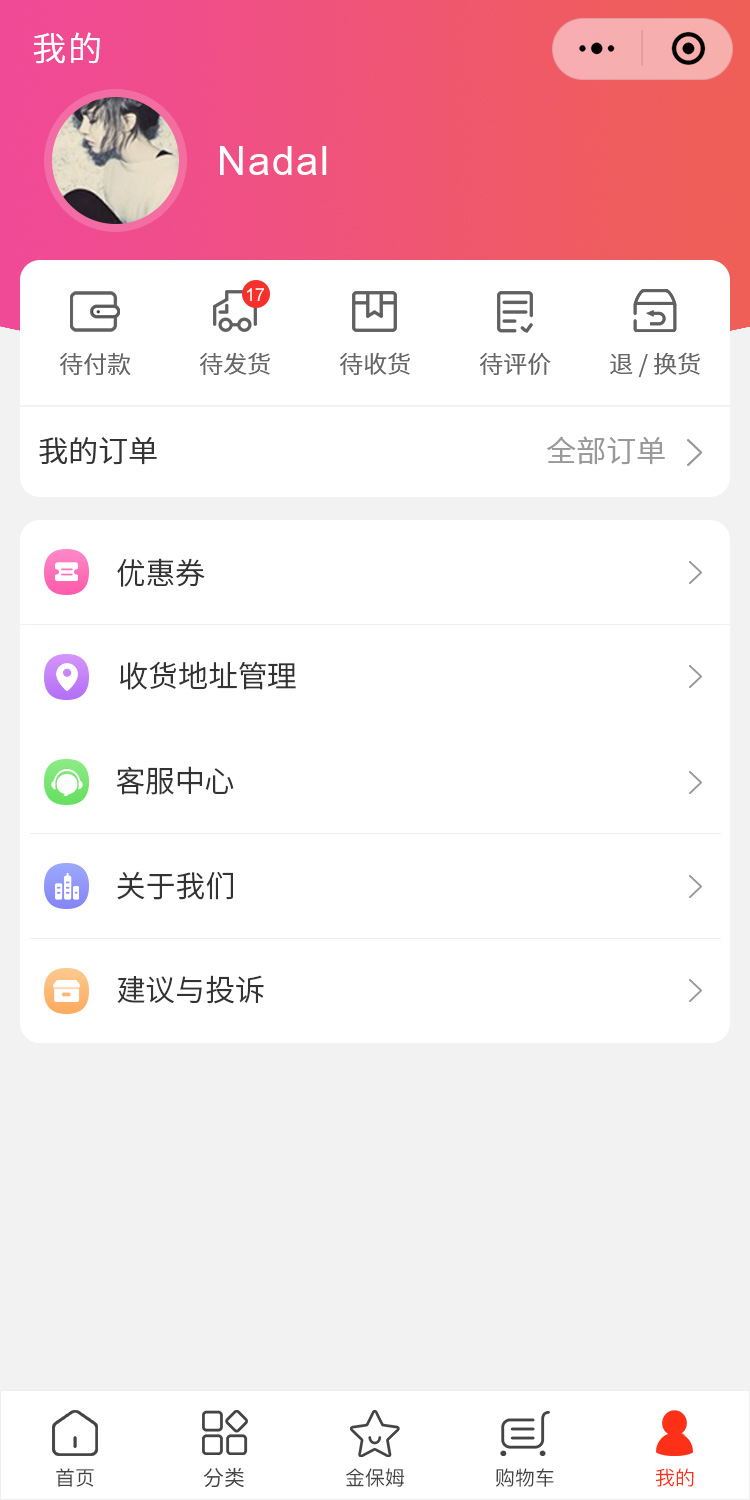
Task: Tap Nadal's profile avatar
Action: 116,161
